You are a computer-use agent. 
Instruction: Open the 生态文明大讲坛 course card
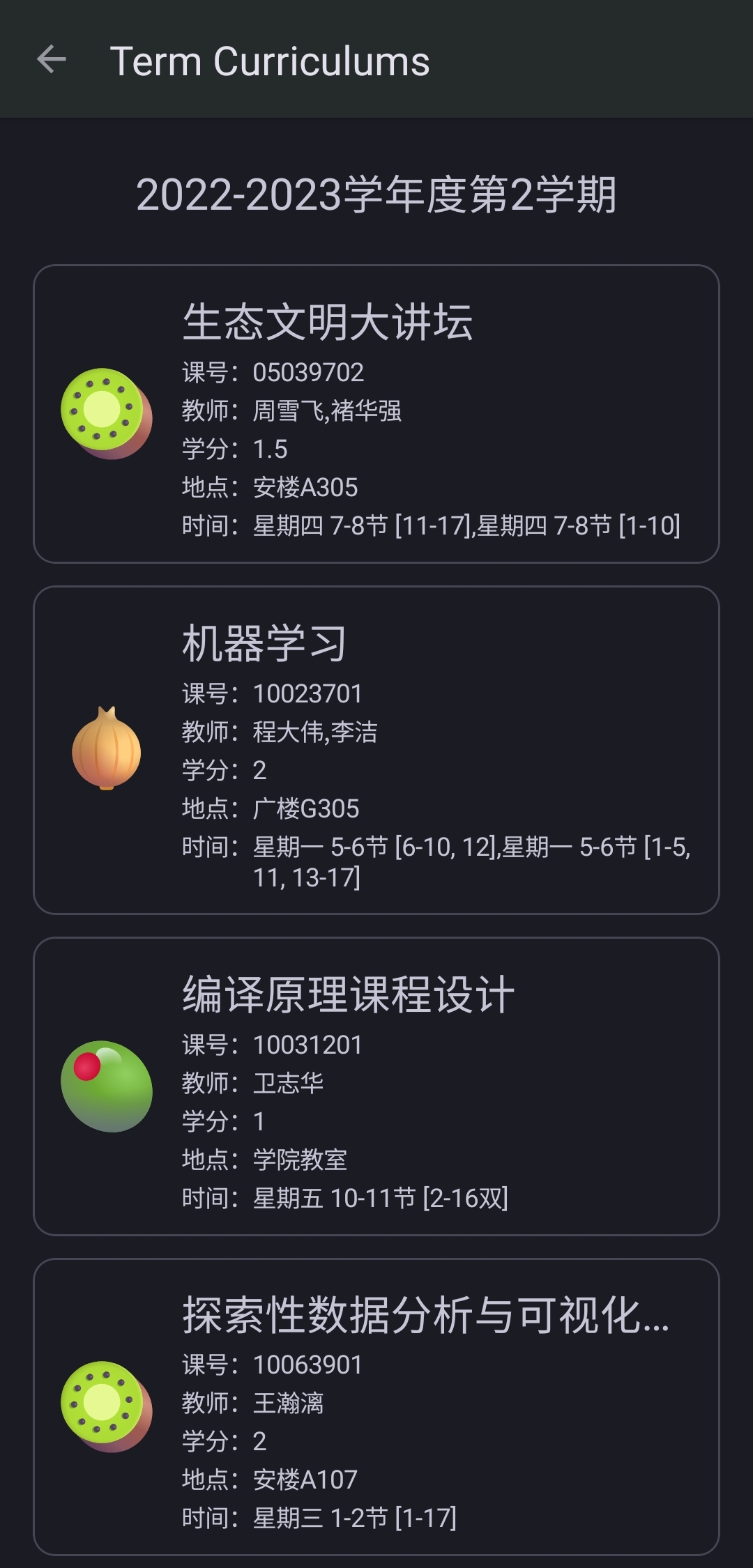tap(376, 414)
